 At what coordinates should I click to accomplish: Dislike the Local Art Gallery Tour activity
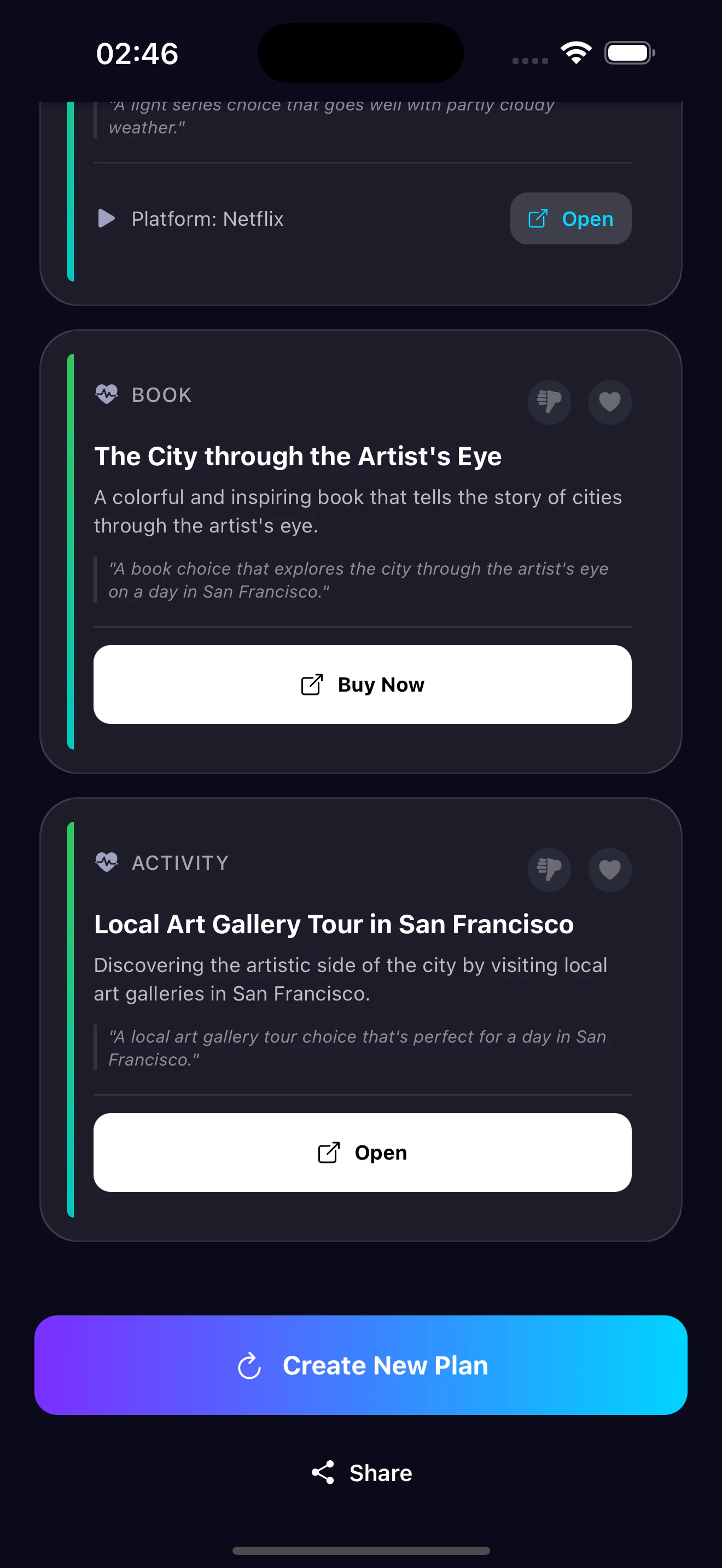tap(549, 869)
